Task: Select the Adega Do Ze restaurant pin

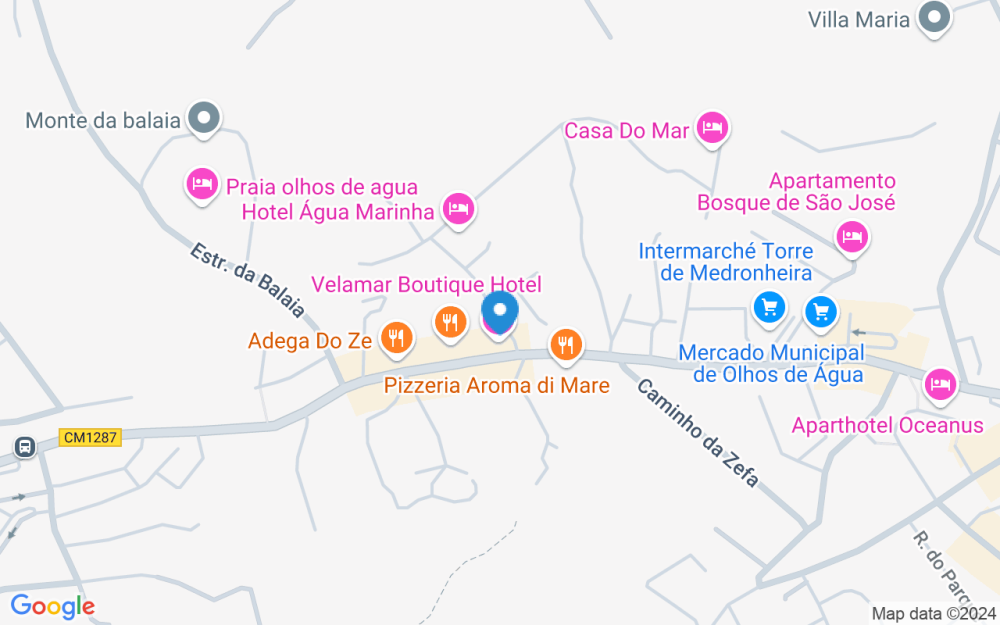Action: click(x=397, y=339)
